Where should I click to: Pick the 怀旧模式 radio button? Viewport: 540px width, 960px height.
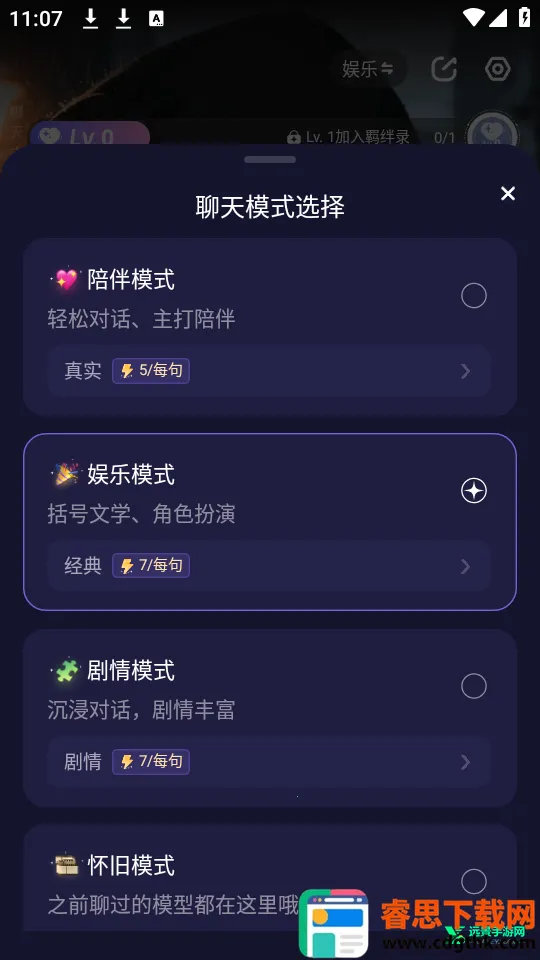click(x=473, y=881)
